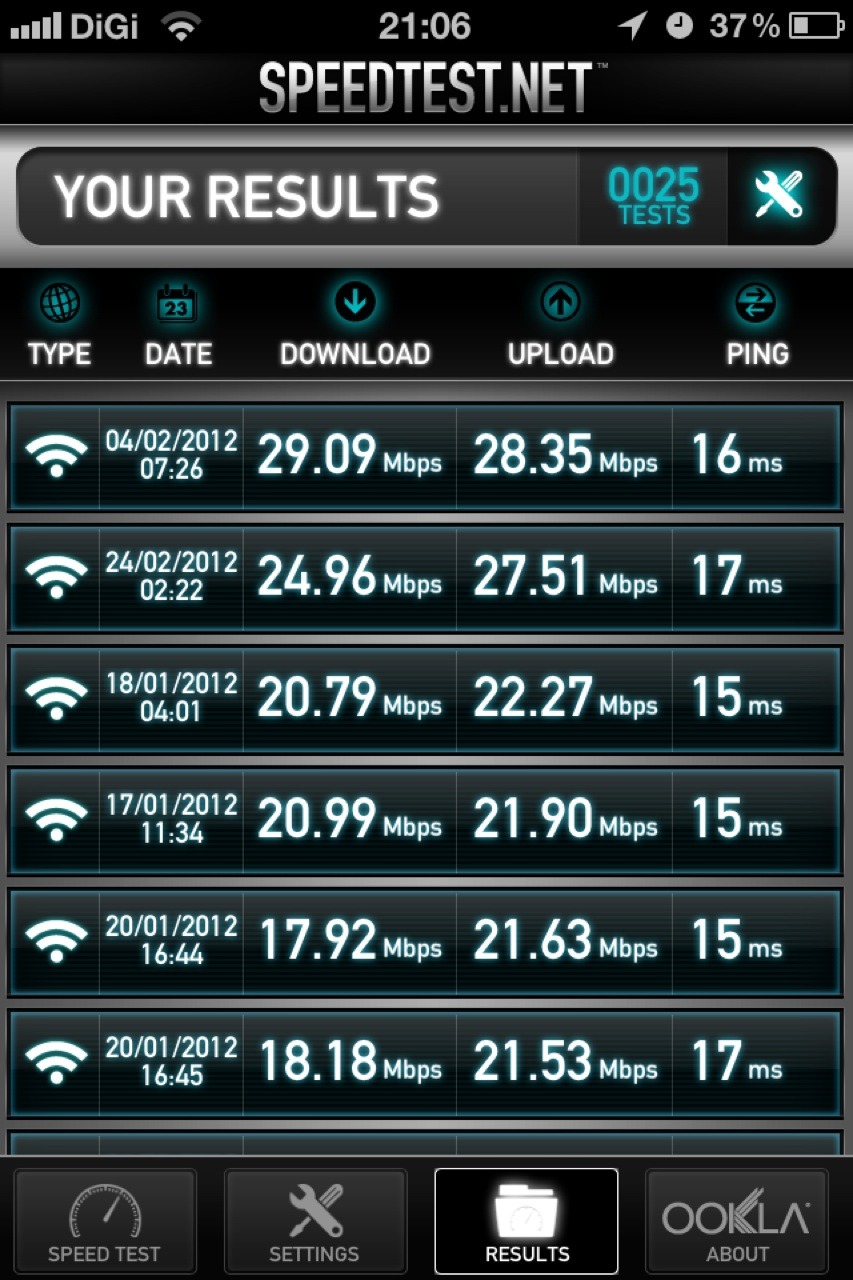The height and width of the screenshot is (1280, 853).
Task: Open the 17/01/2012 11:34 test result
Action: click(x=426, y=820)
